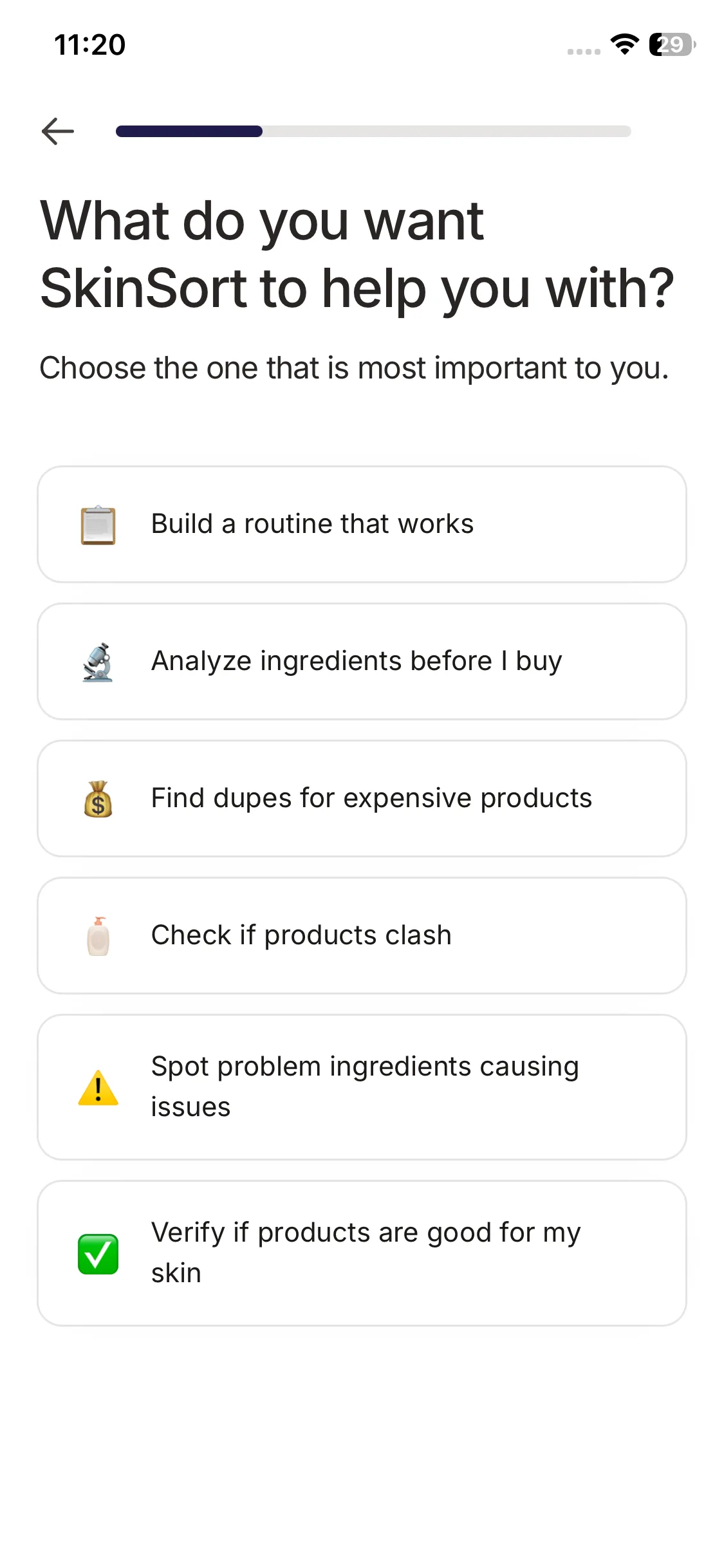This screenshot has height=1568, width=724.
Task: Choose Spot problem ingredients causing issues
Action: click(362, 1087)
